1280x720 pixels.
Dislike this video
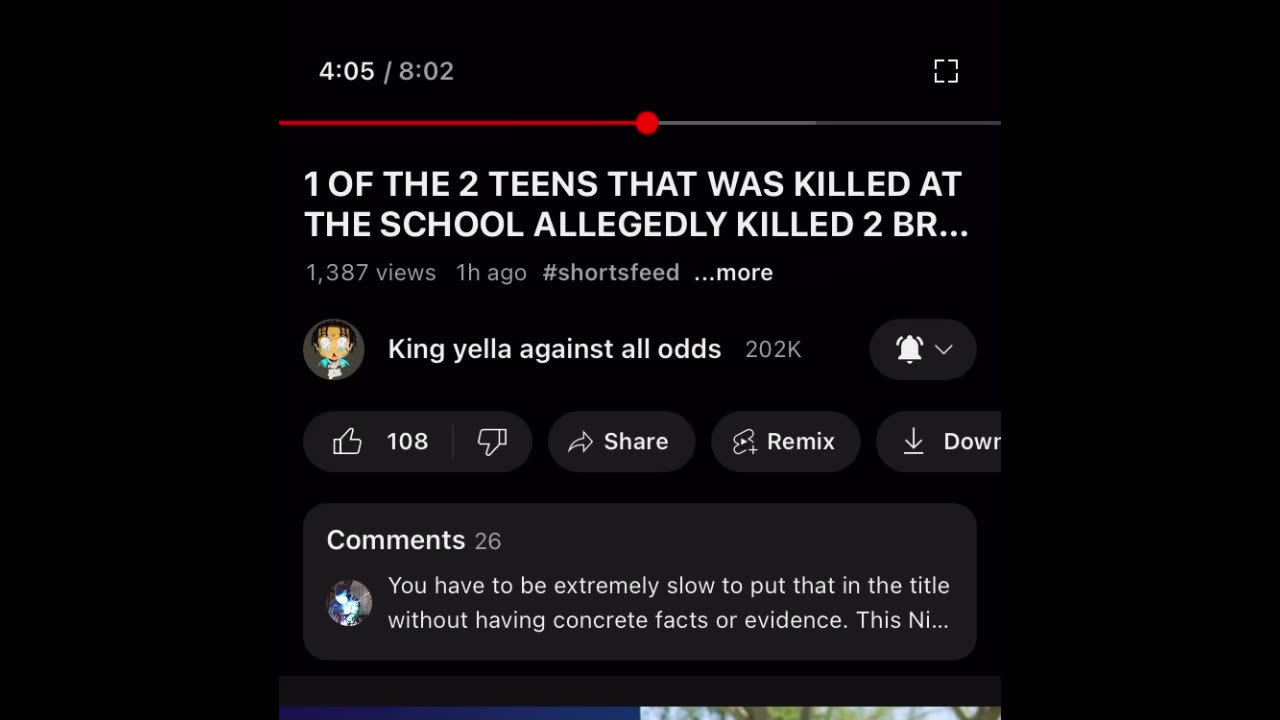pos(492,441)
